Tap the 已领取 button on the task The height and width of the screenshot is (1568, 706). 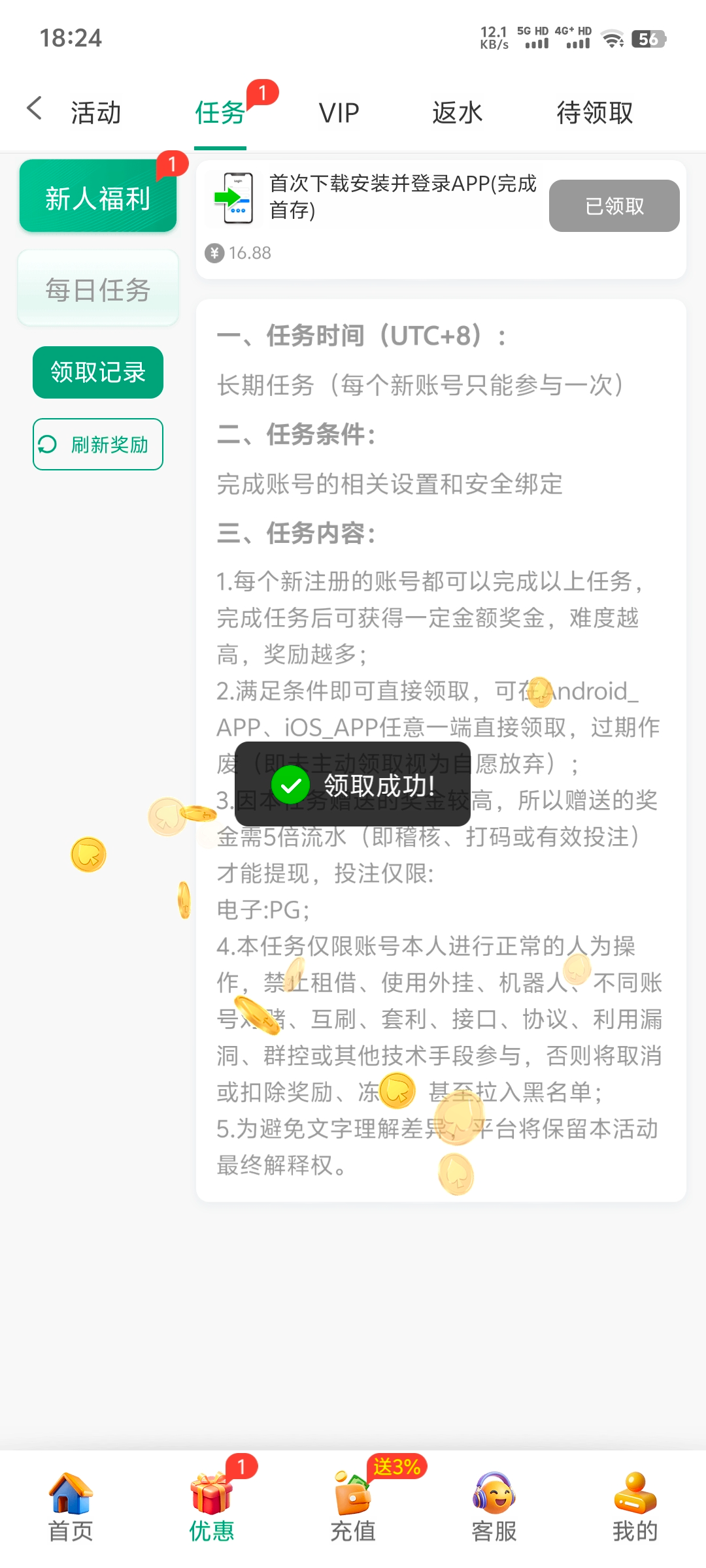(x=614, y=206)
